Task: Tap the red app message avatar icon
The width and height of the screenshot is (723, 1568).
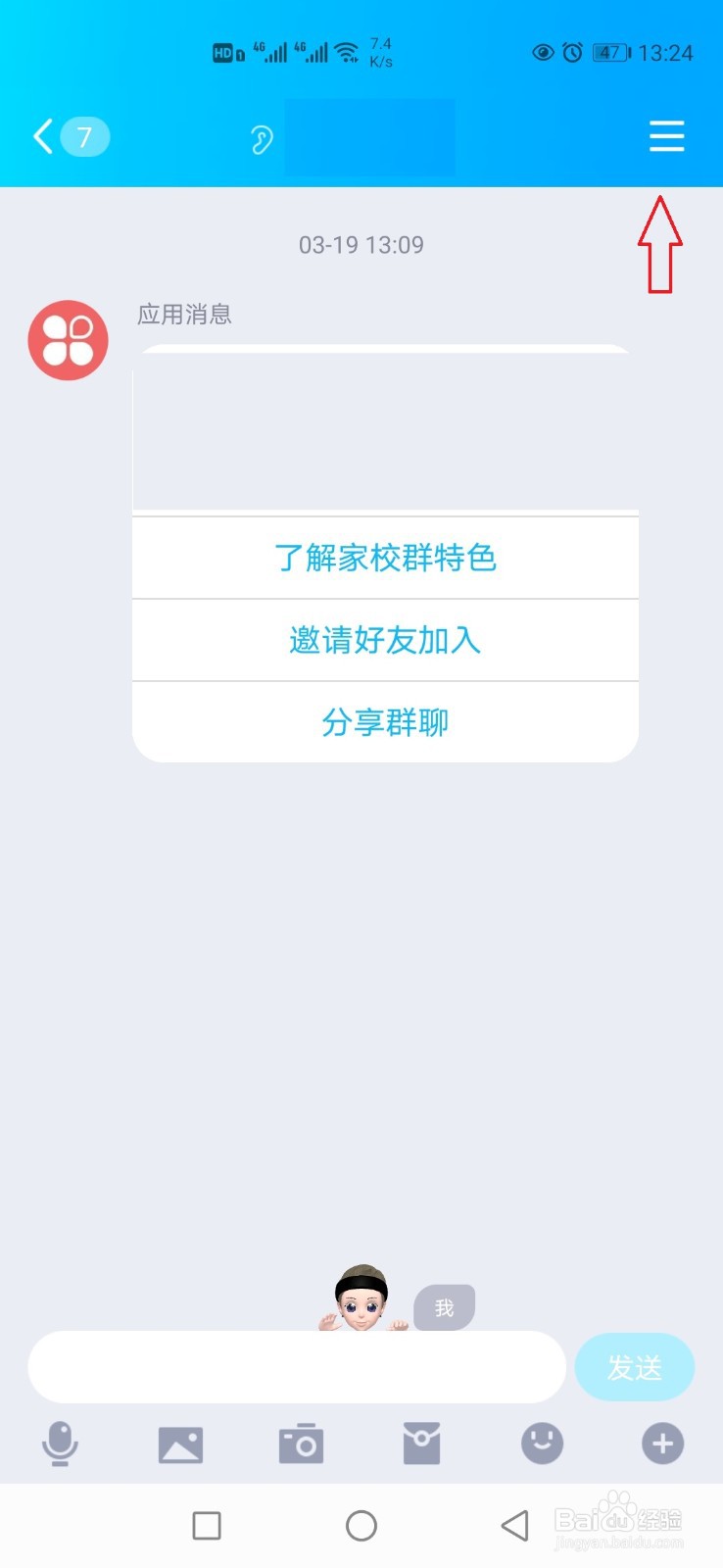Action: 68,339
